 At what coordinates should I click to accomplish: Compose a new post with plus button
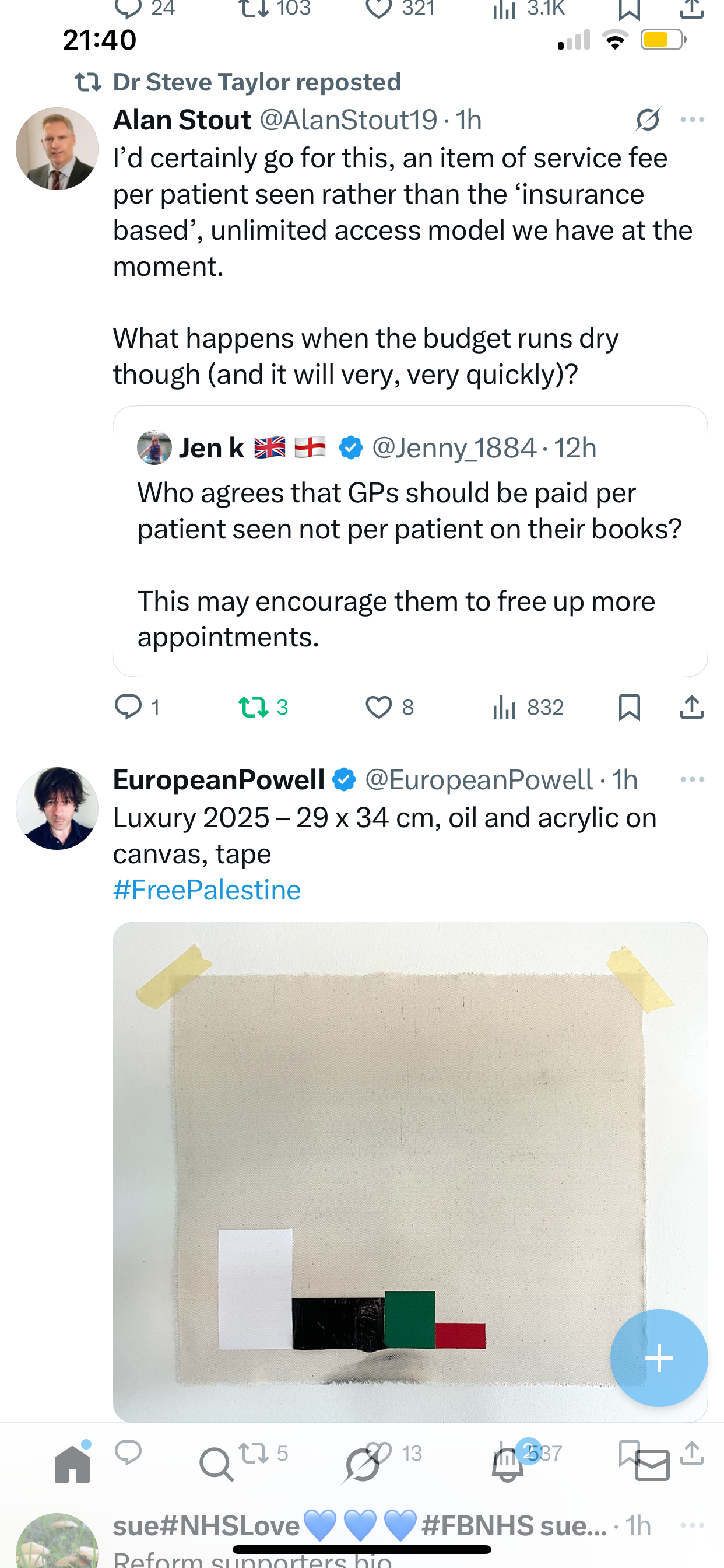[x=659, y=1357]
